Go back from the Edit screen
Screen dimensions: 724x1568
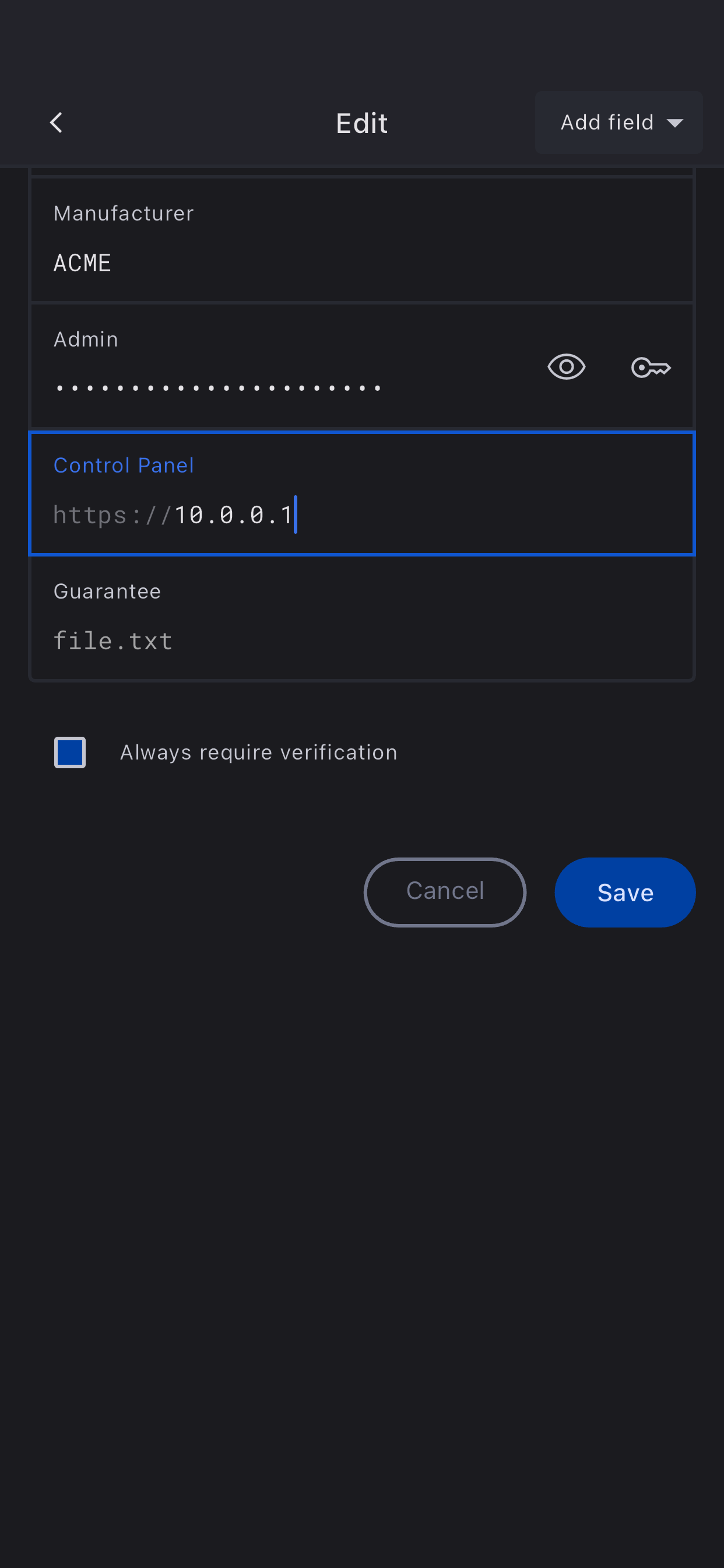[x=56, y=123]
